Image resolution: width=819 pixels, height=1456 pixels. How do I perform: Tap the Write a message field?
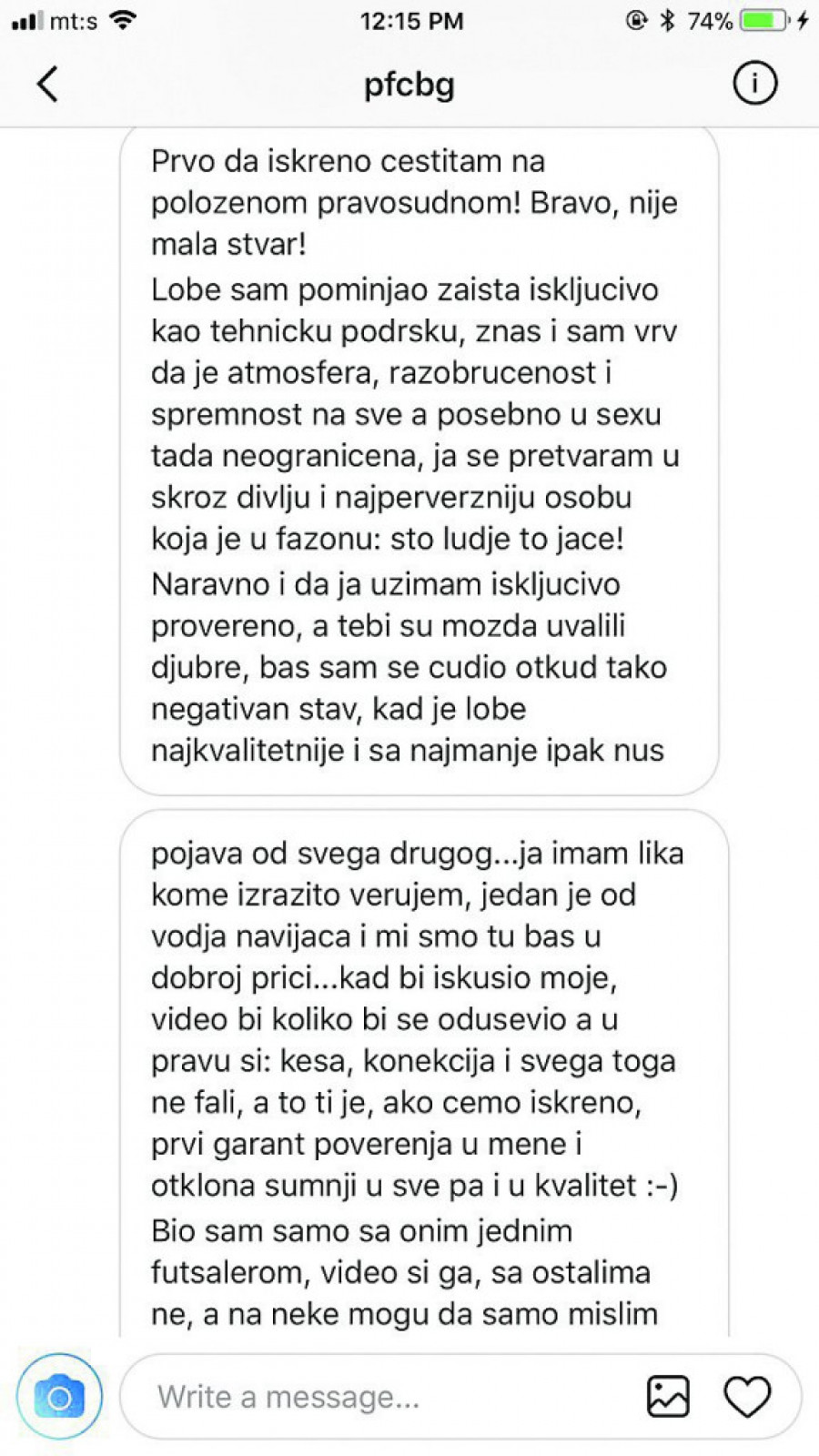(x=382, y=1397)
